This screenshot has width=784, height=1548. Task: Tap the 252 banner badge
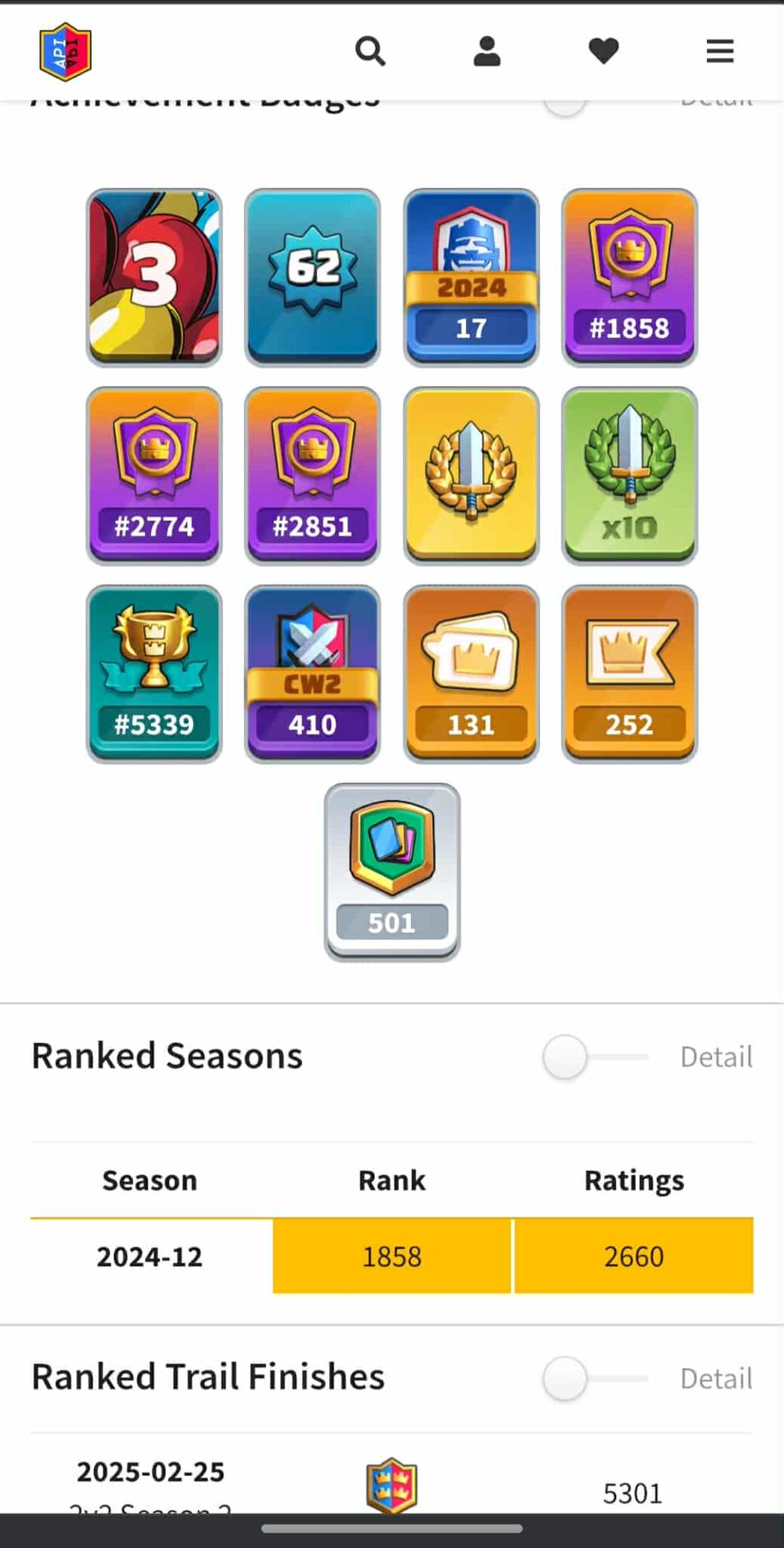coord(629,674)
